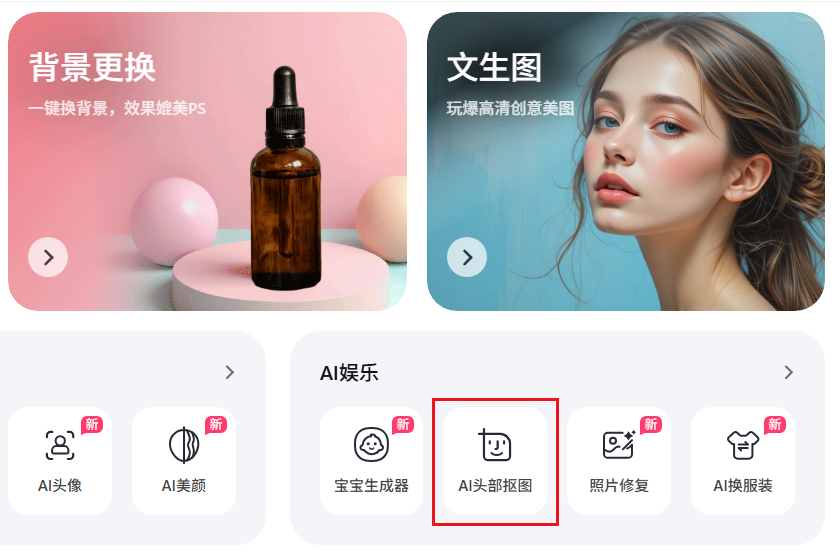Open the AI美颜 tool
Image resolution: width=840 pixels, height=558 pixels.
click(x=184, y=460)
